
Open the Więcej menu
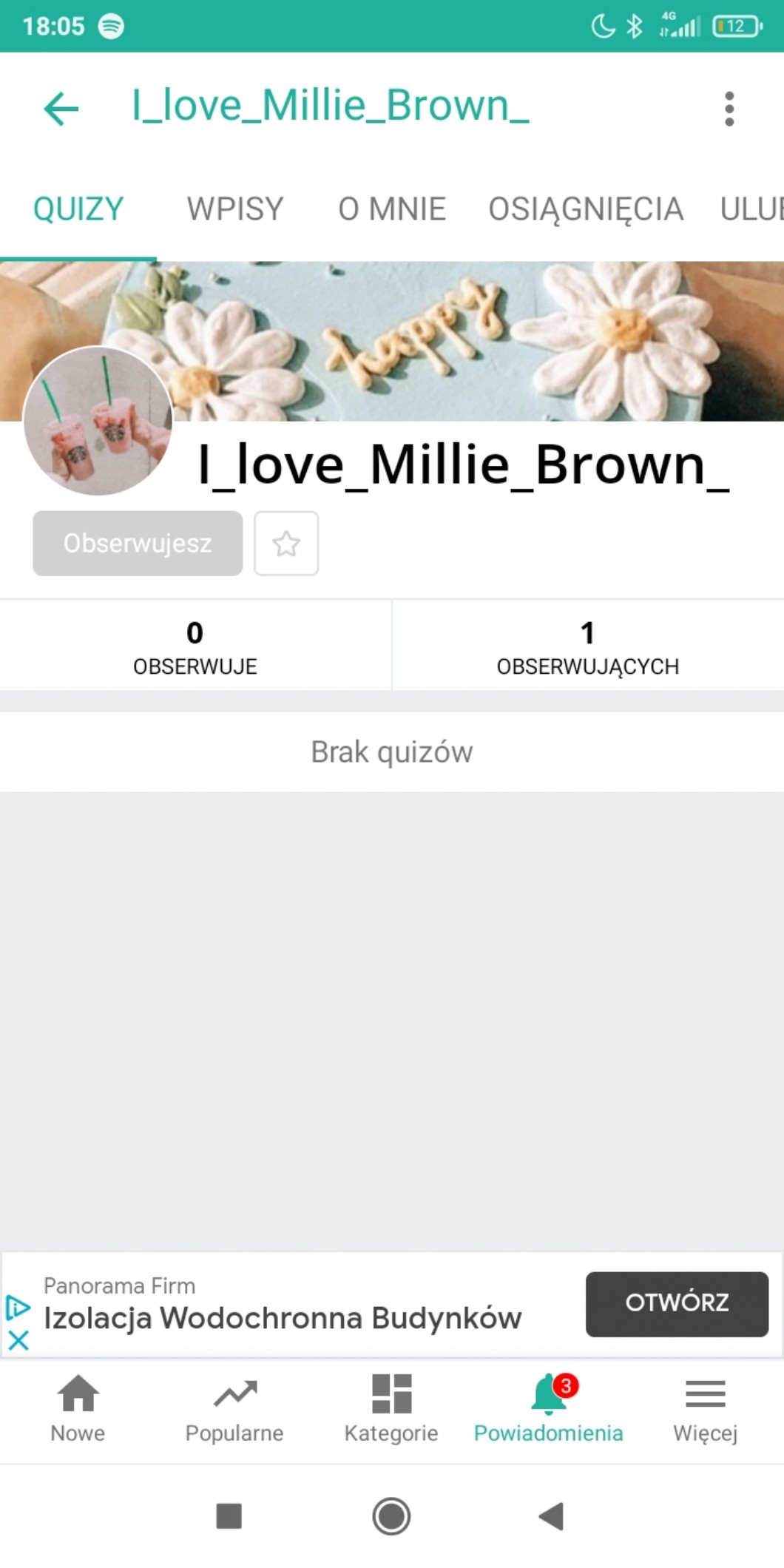point(705,1409)
